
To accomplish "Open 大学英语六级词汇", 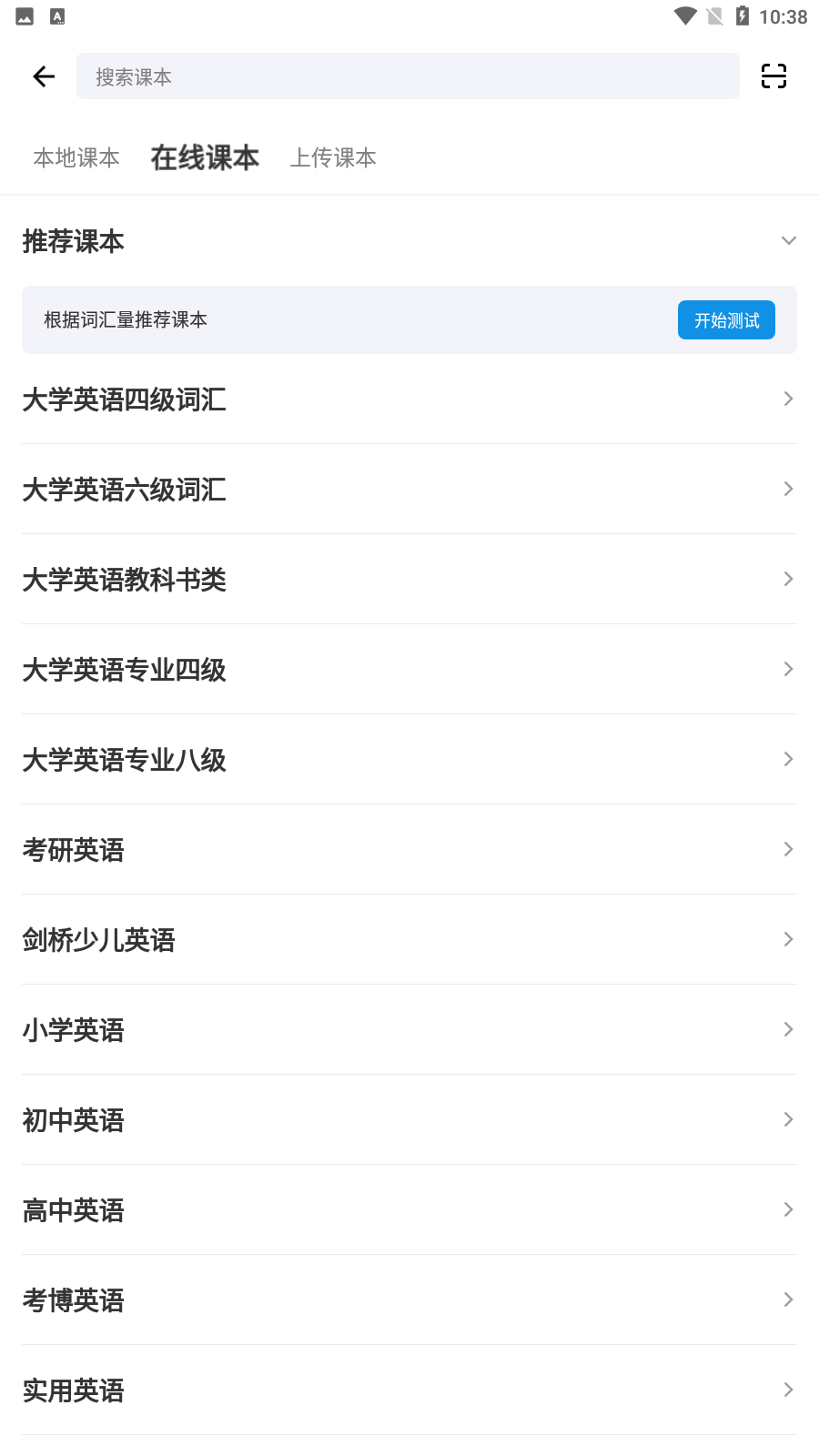I will click(409, 490).
